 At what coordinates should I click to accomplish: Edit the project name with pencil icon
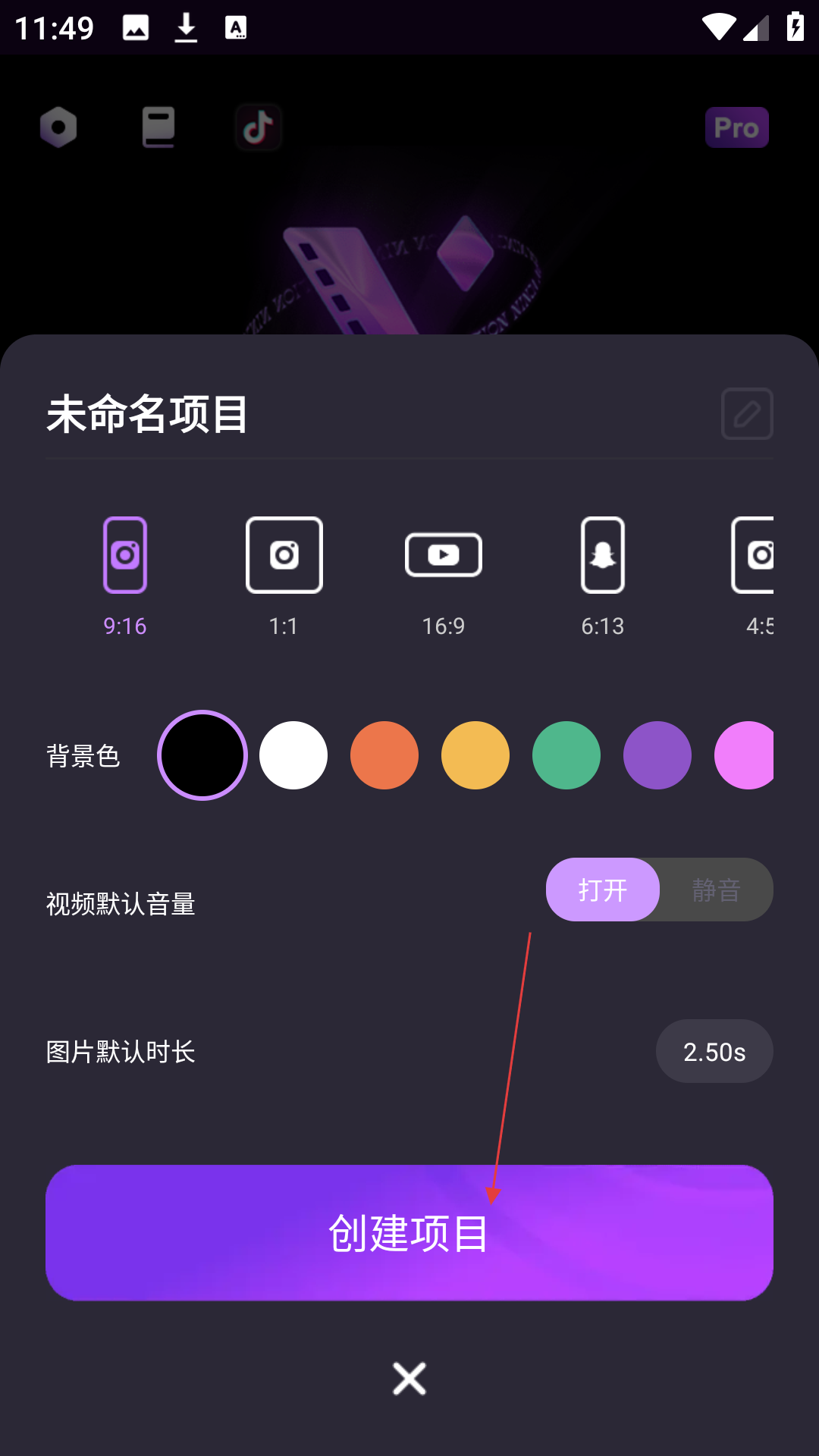click(747, 414)
